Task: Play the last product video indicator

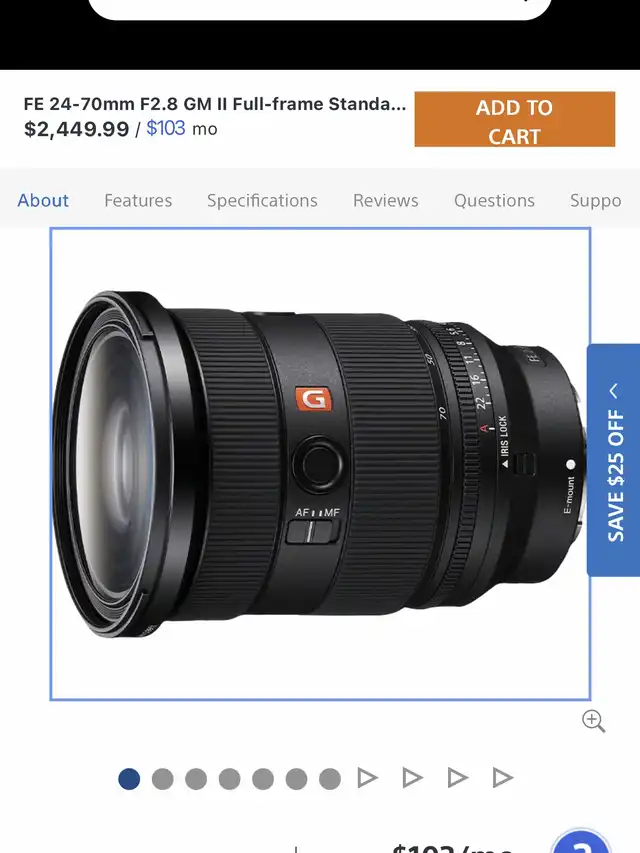Action: pyautogui.click(x=503, y=778)
